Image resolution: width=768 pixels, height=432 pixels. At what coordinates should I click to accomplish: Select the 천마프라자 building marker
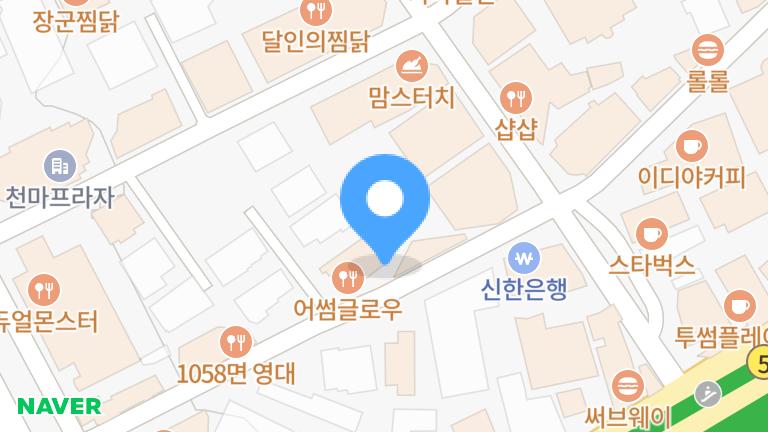58,166
